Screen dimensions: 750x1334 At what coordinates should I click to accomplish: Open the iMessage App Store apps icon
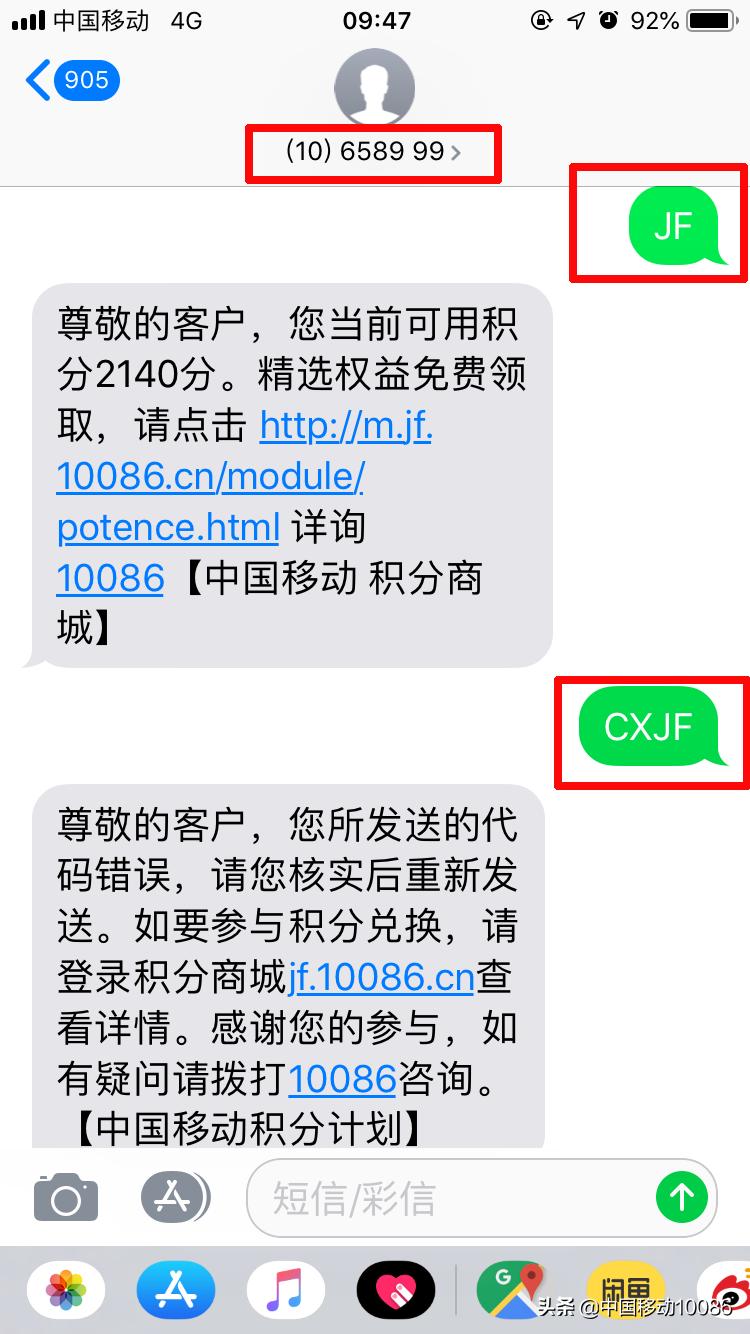[x=175, y=1197]
